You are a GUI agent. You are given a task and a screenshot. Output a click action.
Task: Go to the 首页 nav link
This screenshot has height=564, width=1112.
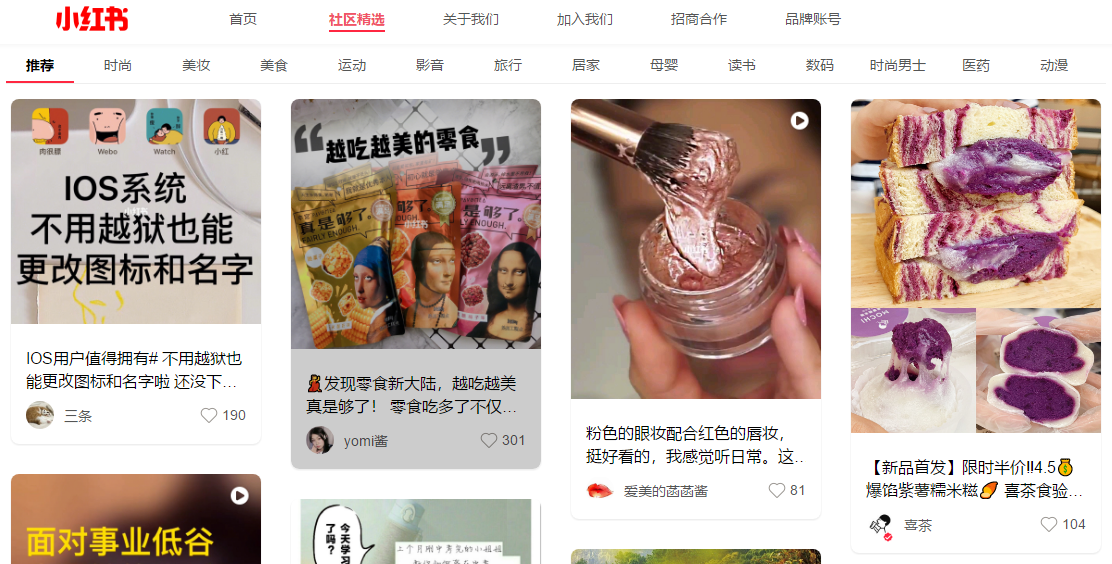pos(243,19)
